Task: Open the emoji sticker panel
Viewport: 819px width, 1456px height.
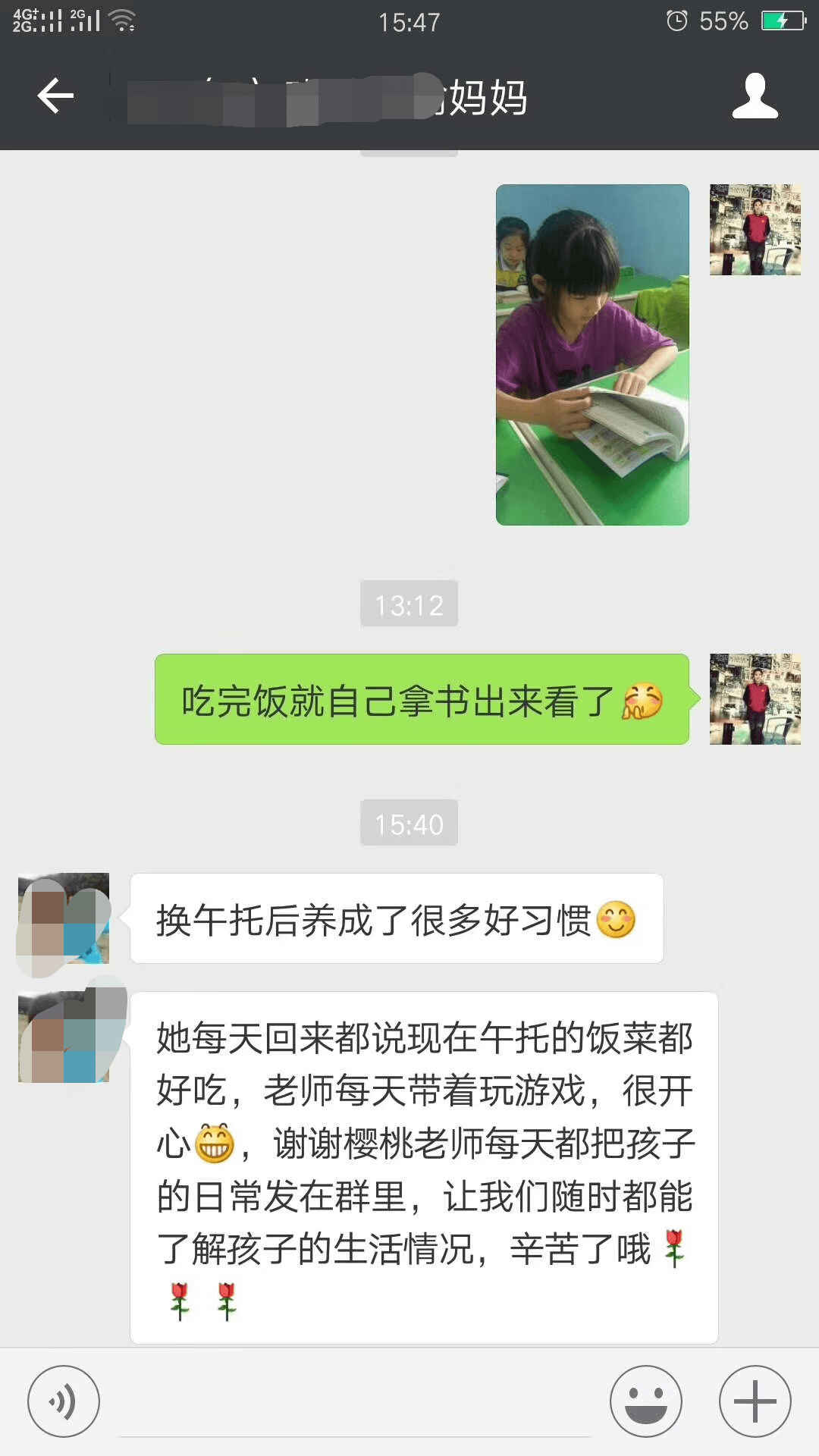Action: [x=646, y=1401]
